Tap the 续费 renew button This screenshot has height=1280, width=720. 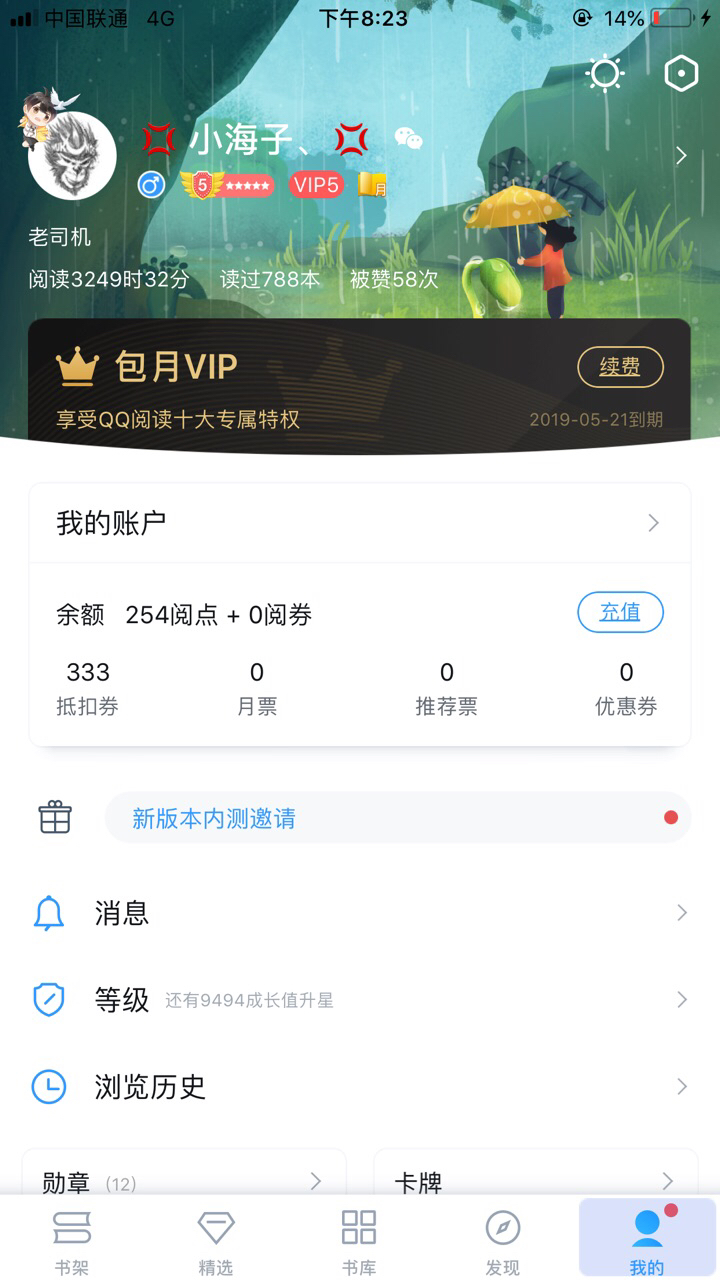coord(620,367)
